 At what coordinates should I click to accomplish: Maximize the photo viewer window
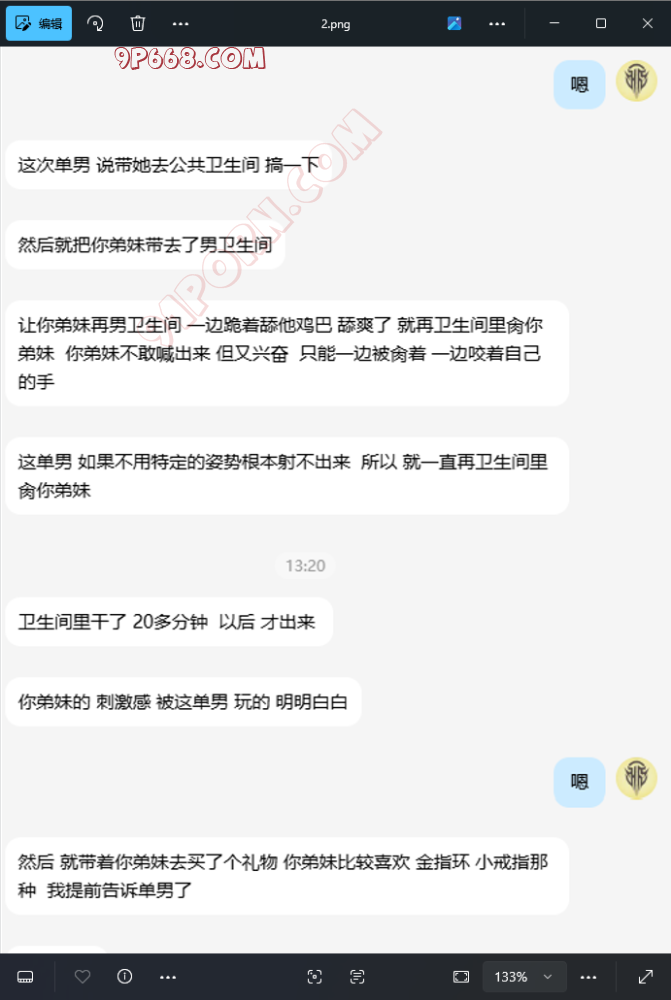click(601, 23)
